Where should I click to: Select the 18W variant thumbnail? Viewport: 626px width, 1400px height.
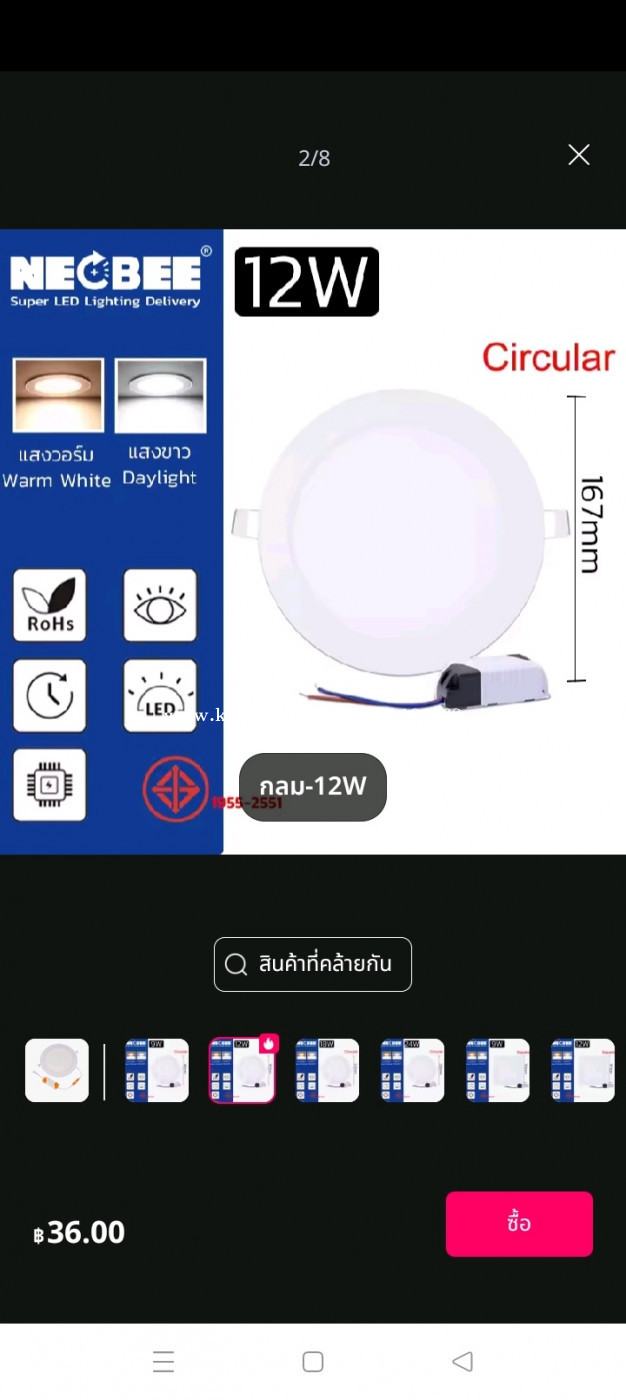(327, 1071)
